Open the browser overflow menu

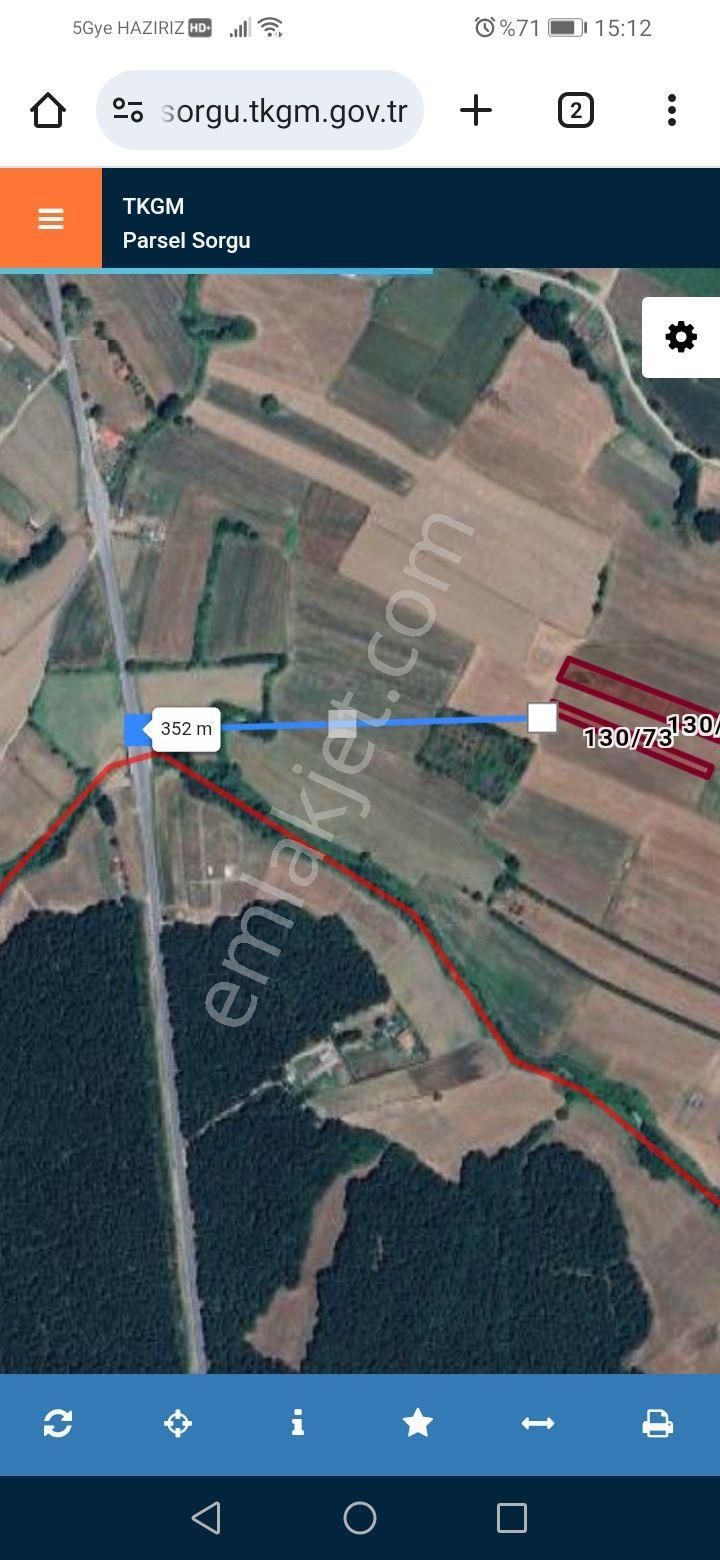click(x=671, y=110)
